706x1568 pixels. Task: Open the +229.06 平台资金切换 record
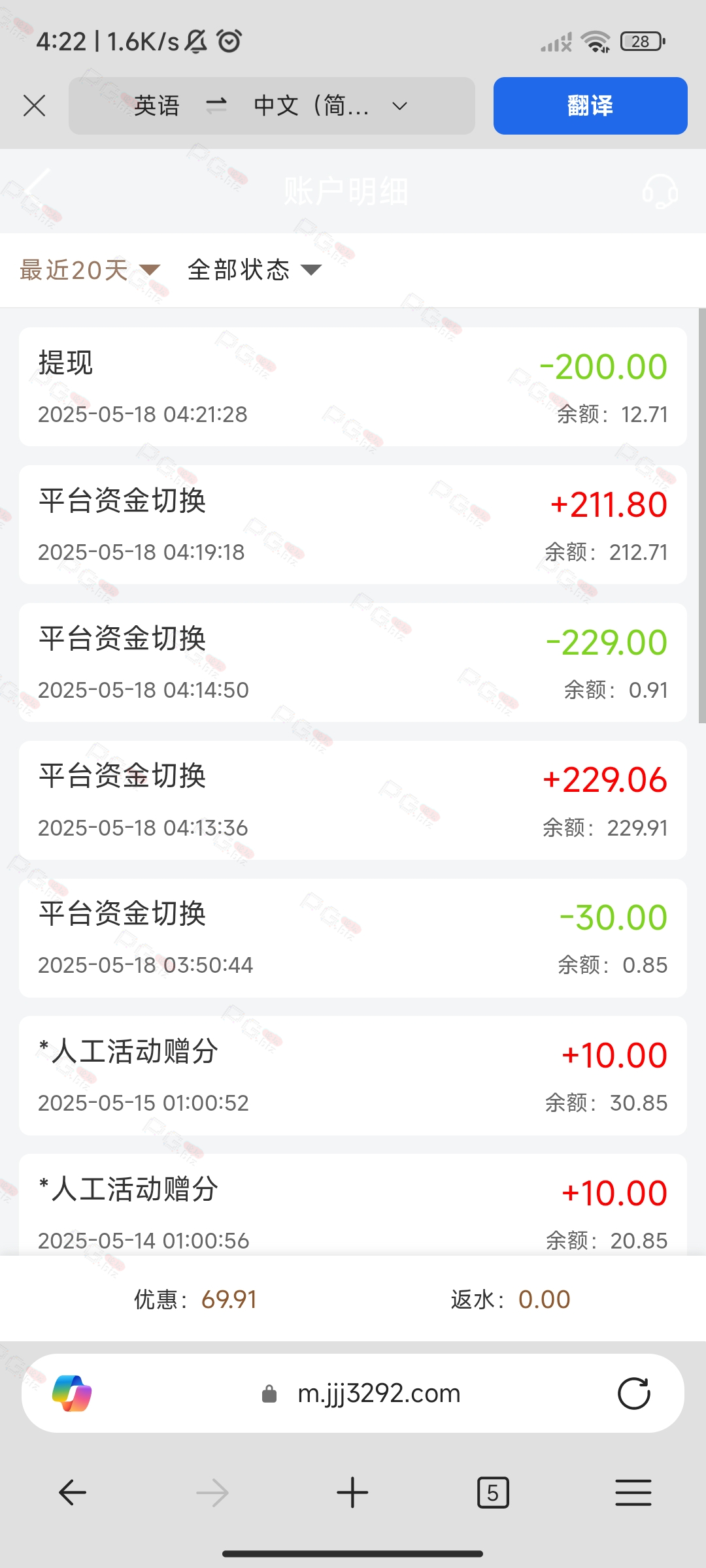pyautogui.click(x=353, y=800)
